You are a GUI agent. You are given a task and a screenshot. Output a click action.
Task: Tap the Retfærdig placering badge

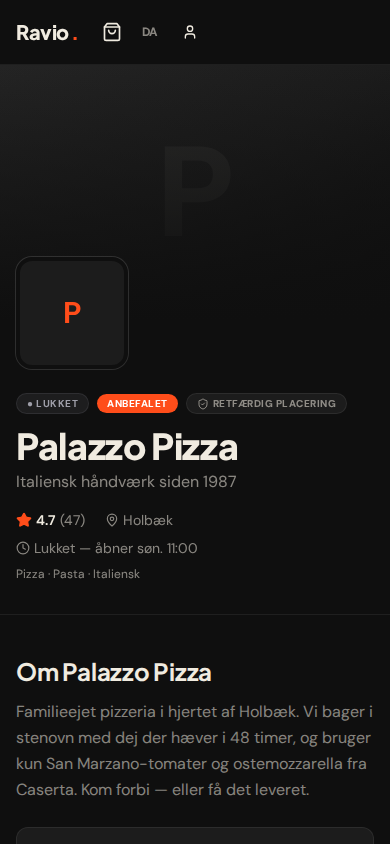point(266,404)
